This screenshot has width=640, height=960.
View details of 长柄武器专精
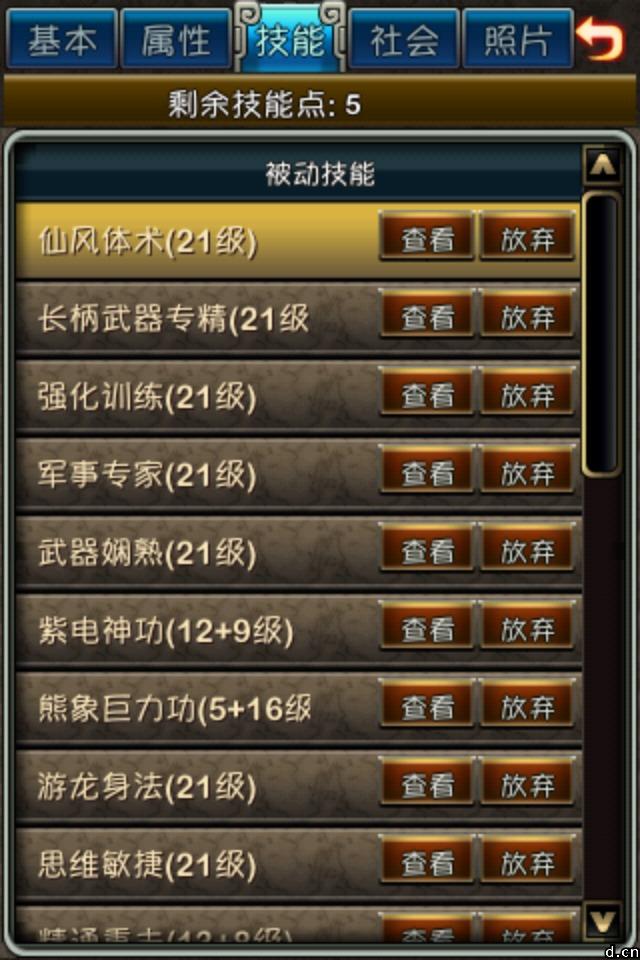(x=427, y=318)
